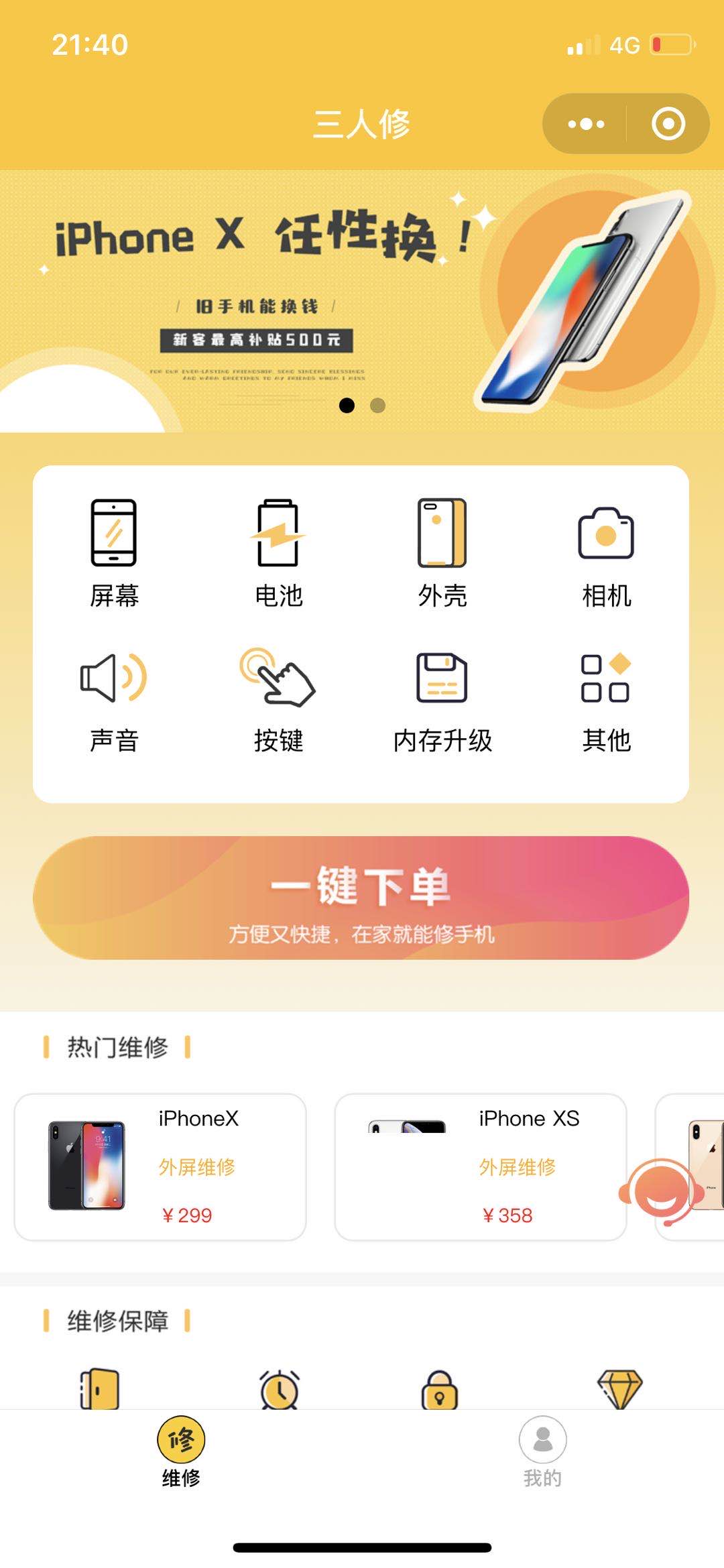This screenshot has height=1568, width=724.
Task: Tap the 一键下单 one-click order button
Action: [361, 897]
